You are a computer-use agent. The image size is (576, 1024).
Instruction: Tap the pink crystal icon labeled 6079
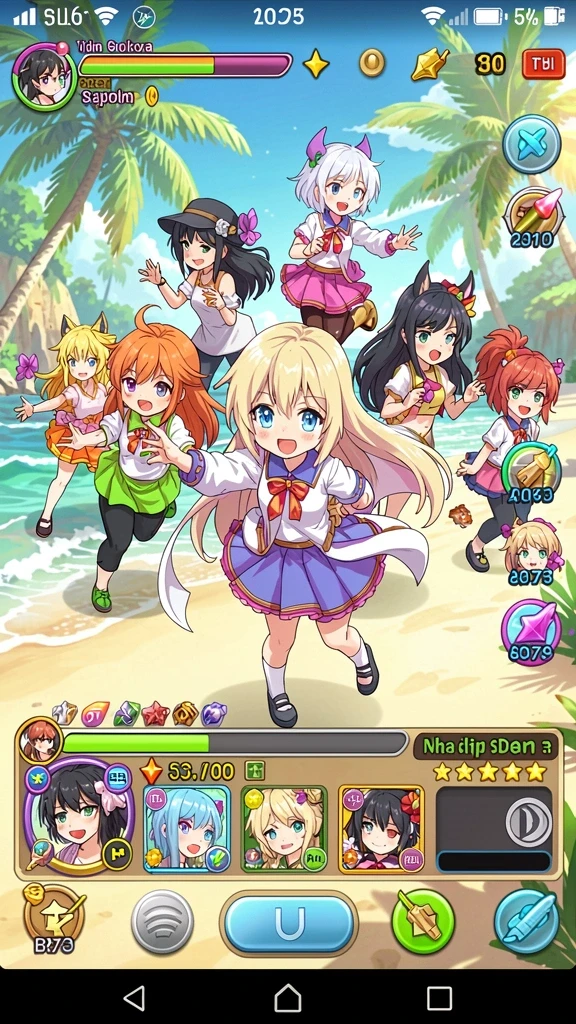point(531,631)
